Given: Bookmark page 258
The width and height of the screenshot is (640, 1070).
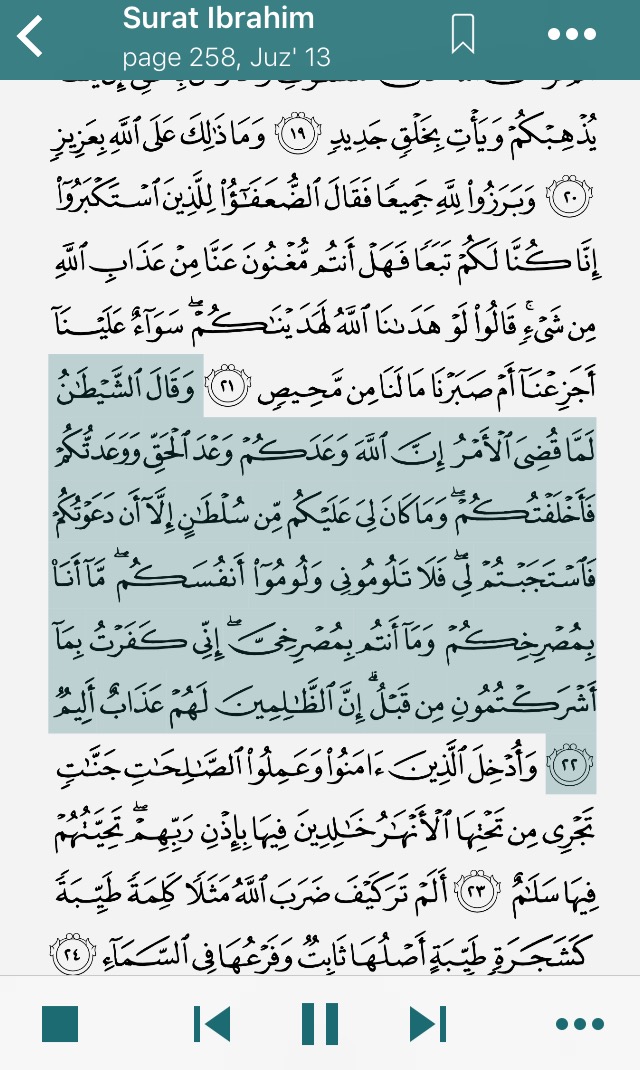Looking at the screenshot, I should (462, 34).
